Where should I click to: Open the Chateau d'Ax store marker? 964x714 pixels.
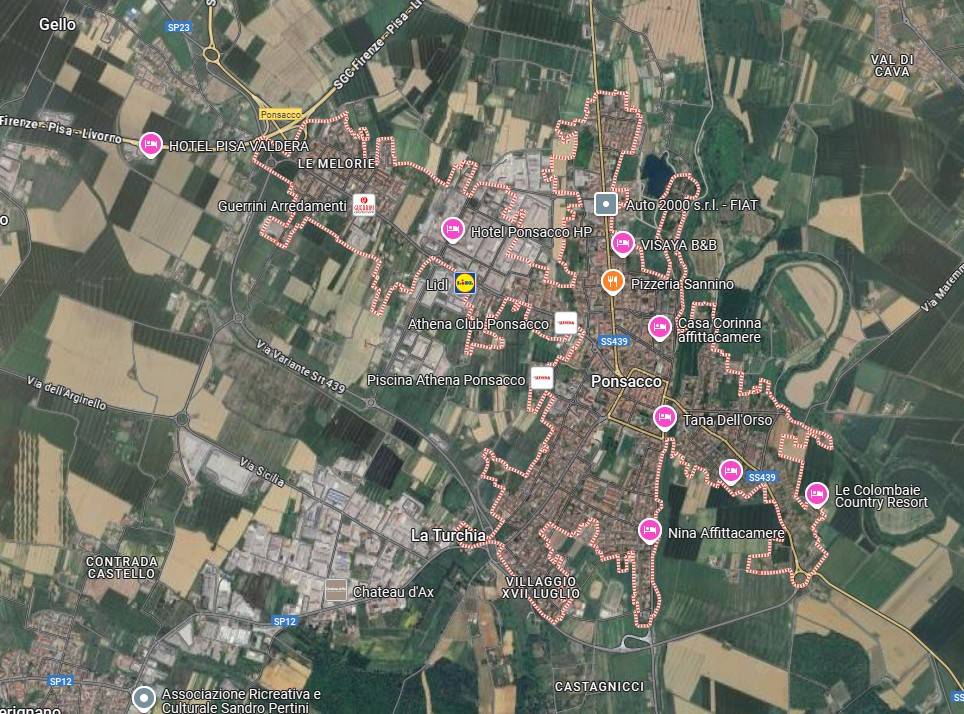(x=336, y=591)
